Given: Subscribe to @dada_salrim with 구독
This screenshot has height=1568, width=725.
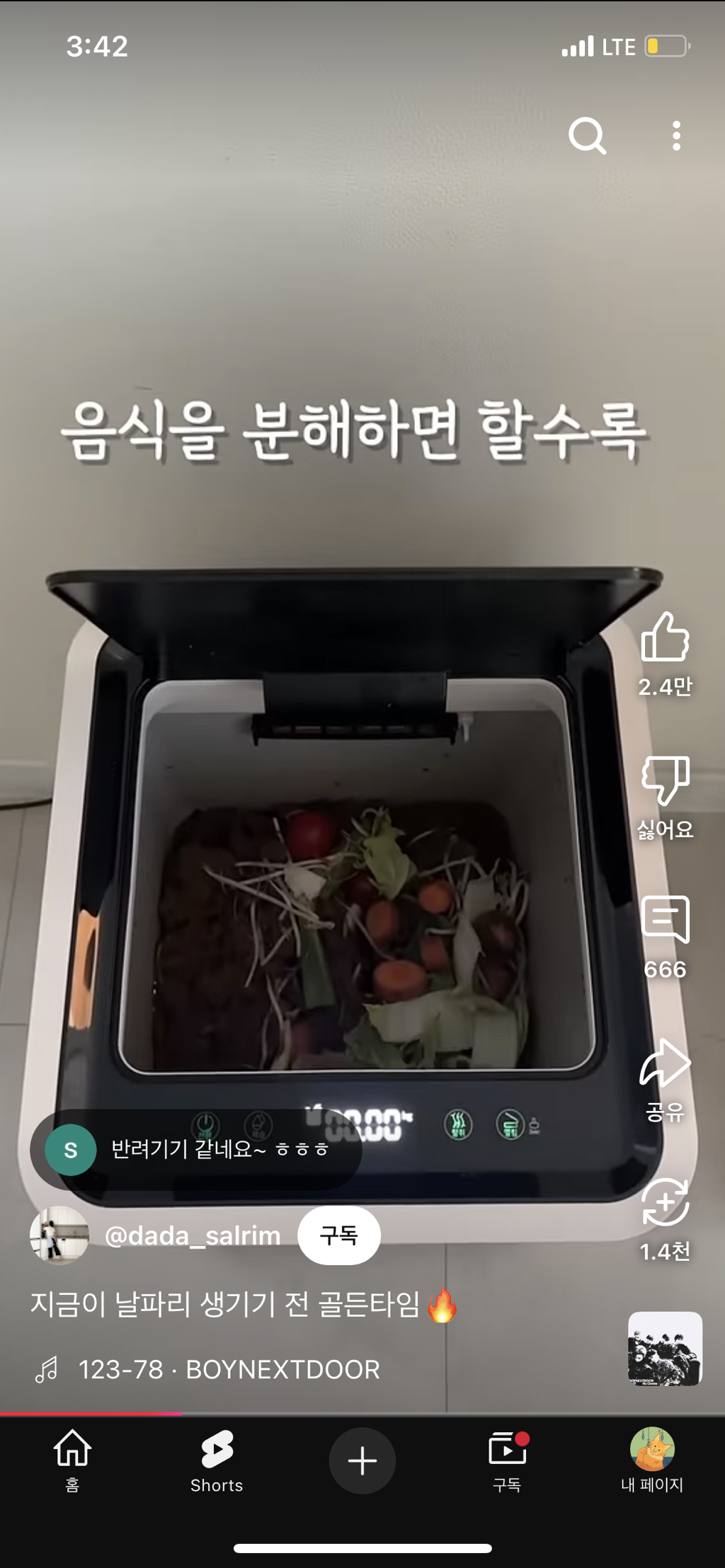Looking at the screenshot, I should tap(339, 1235).
